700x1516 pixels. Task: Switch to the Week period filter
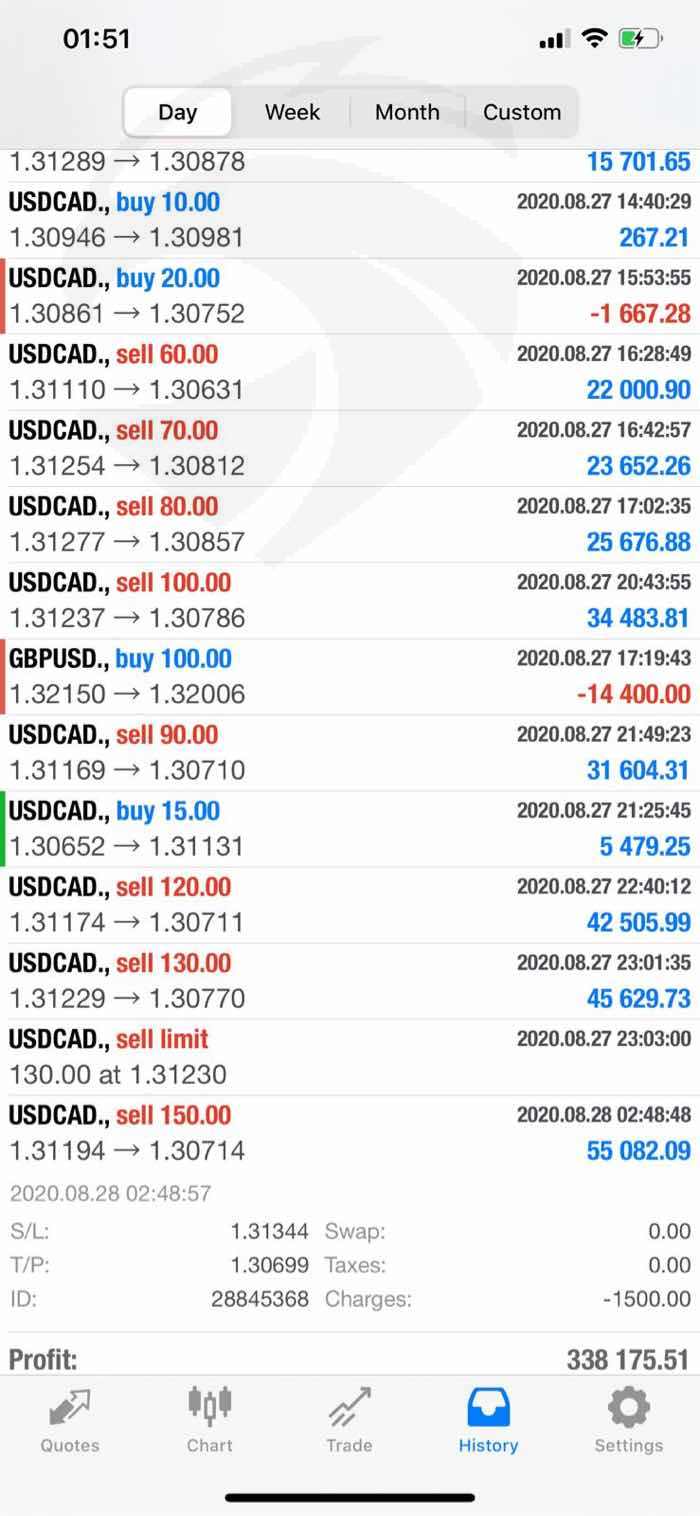[292, 112]
